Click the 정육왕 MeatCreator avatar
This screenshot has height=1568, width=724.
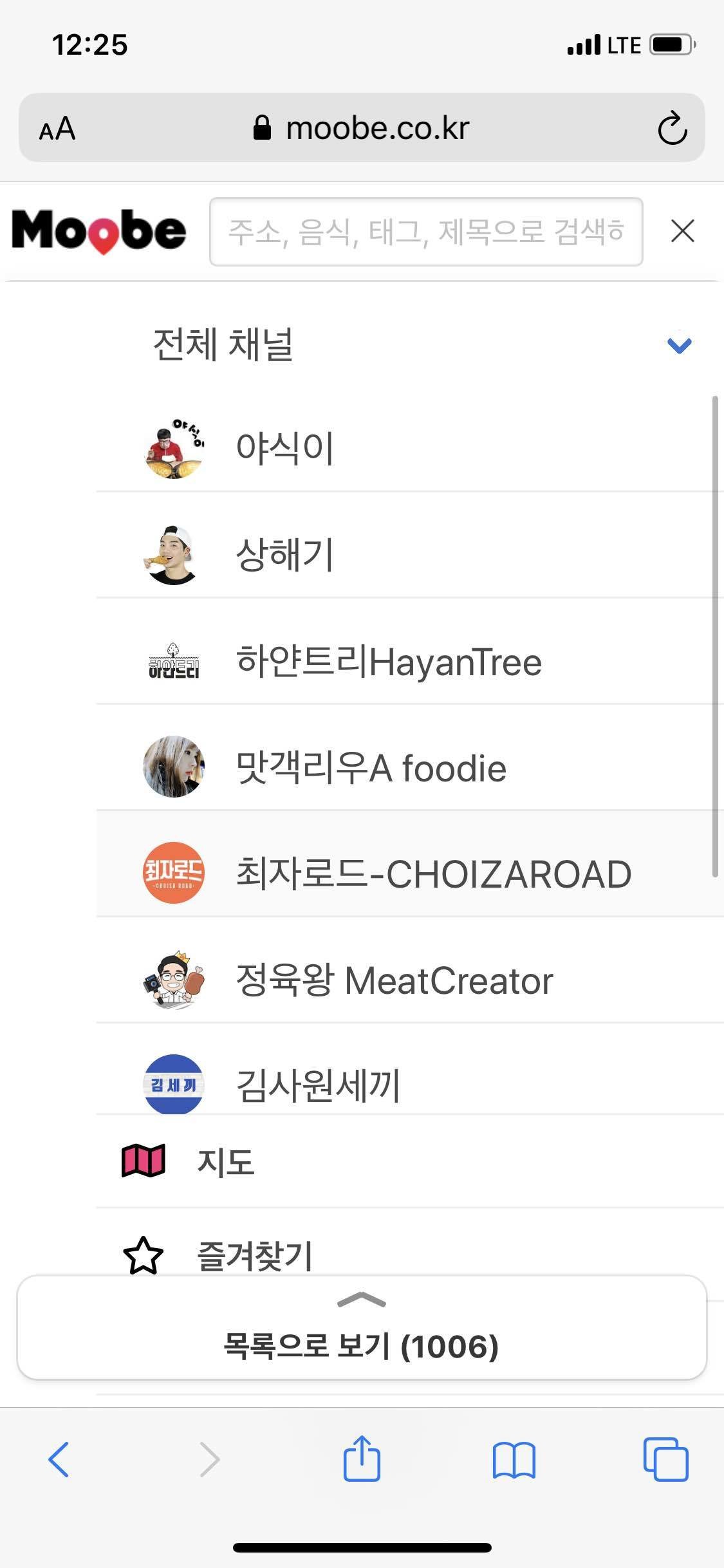(x=173, y=980)
